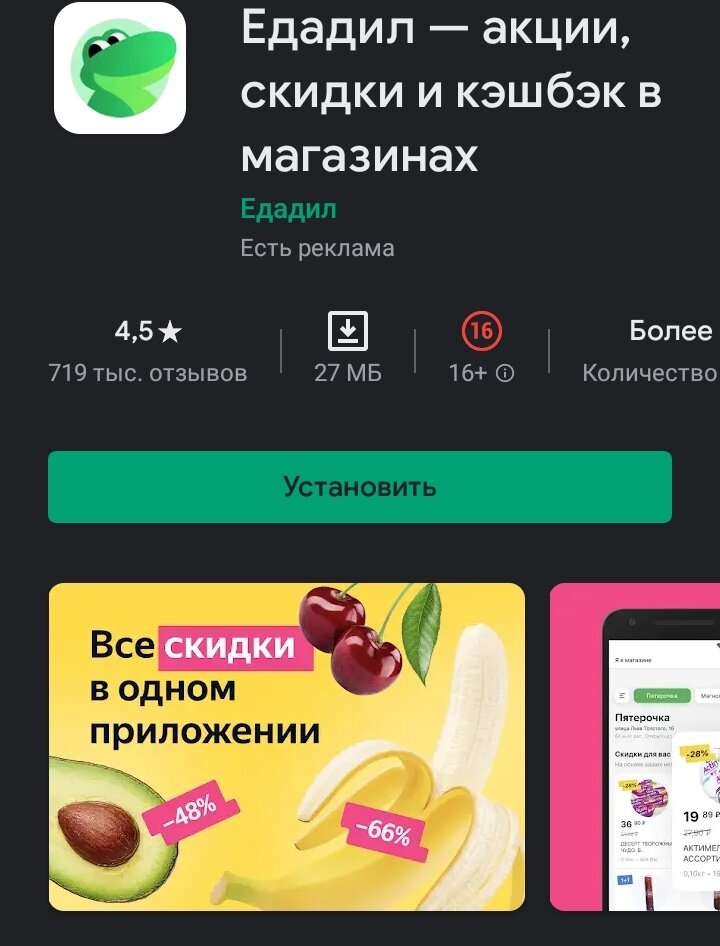Click the 27 МБ size label

pyautogui.click(x=349, y=372)
